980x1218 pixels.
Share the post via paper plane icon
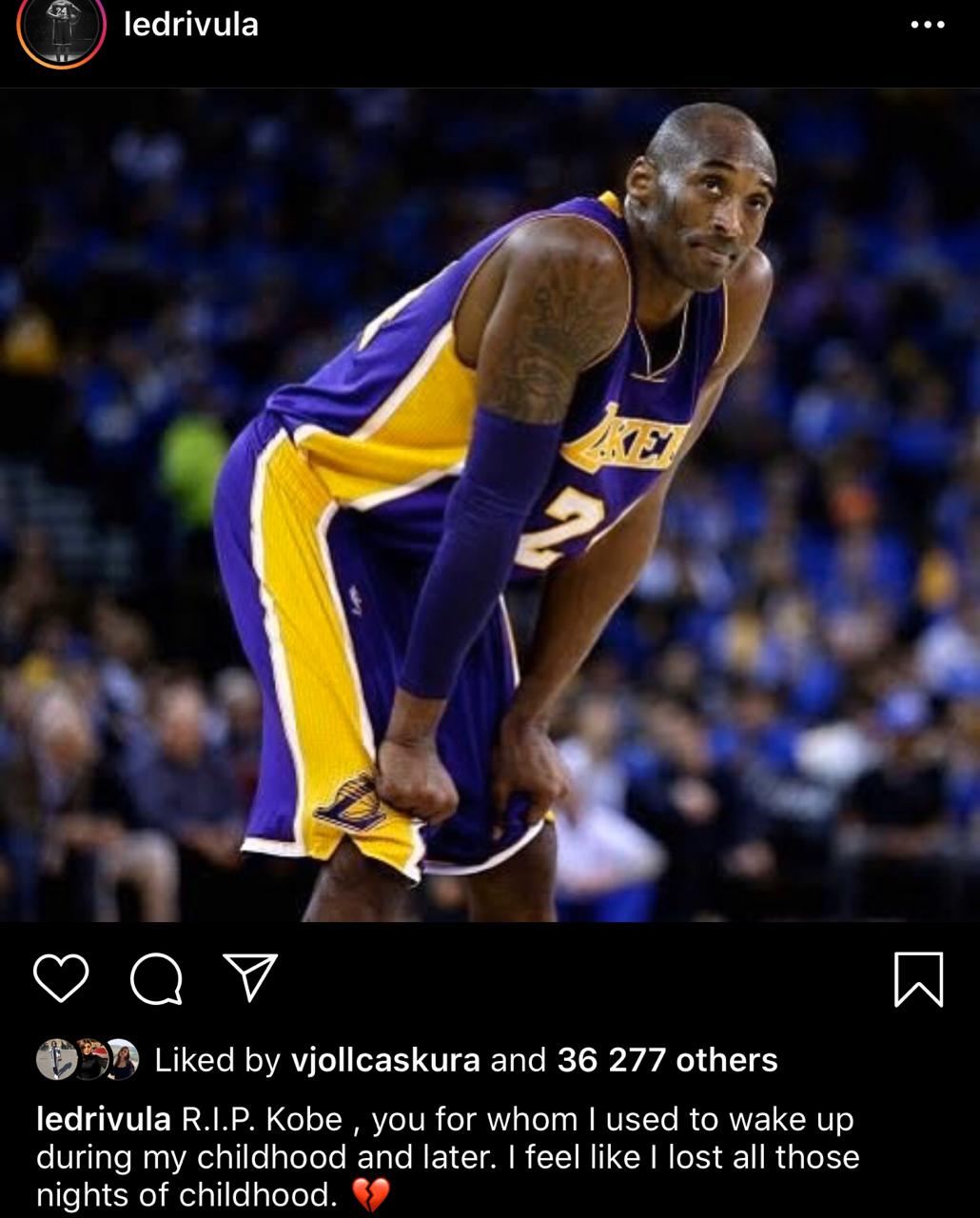[x=250, y=977]
